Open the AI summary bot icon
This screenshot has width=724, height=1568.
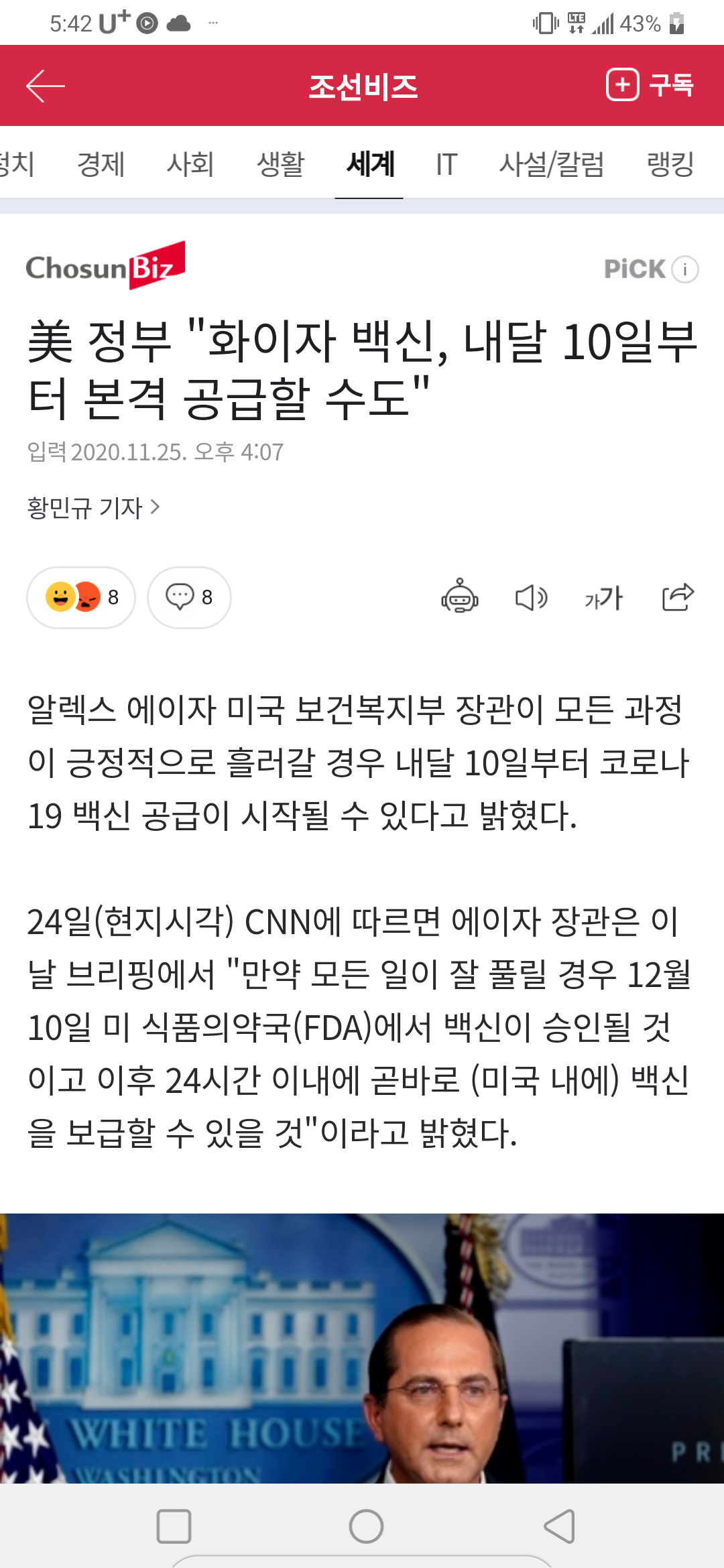coord(460,596)
